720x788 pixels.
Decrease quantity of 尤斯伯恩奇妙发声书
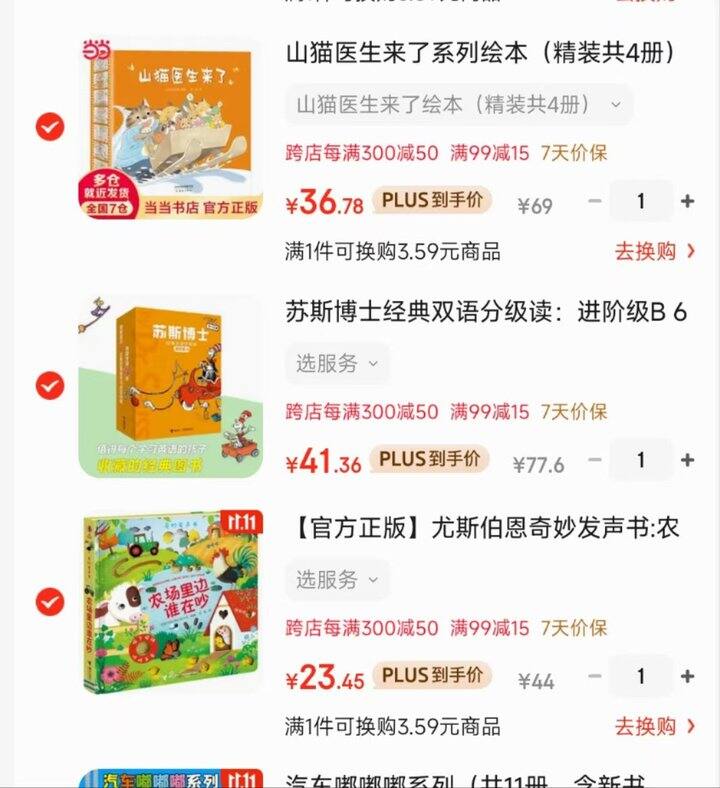point(595,677)
